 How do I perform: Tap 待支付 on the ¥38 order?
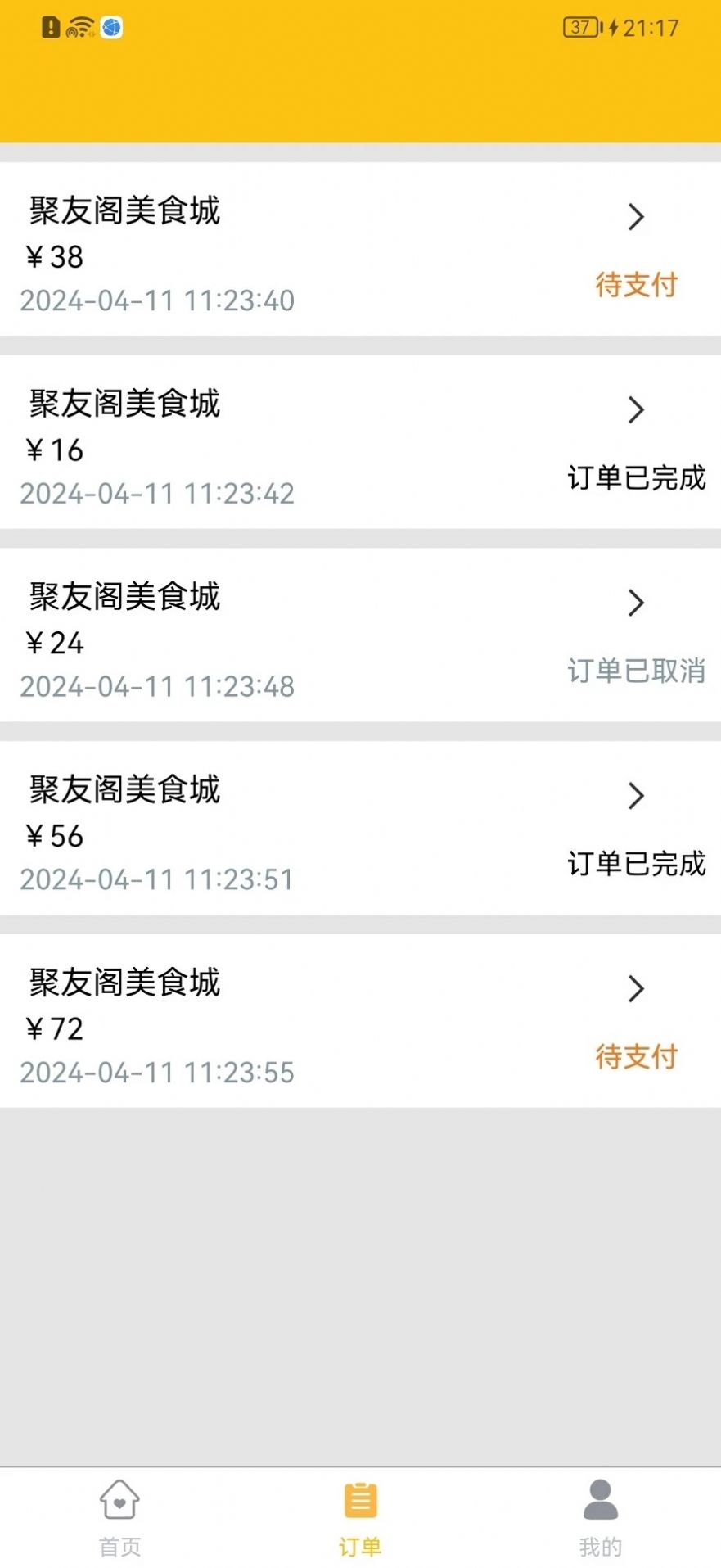pyautogui.click(x=636, y=285)
